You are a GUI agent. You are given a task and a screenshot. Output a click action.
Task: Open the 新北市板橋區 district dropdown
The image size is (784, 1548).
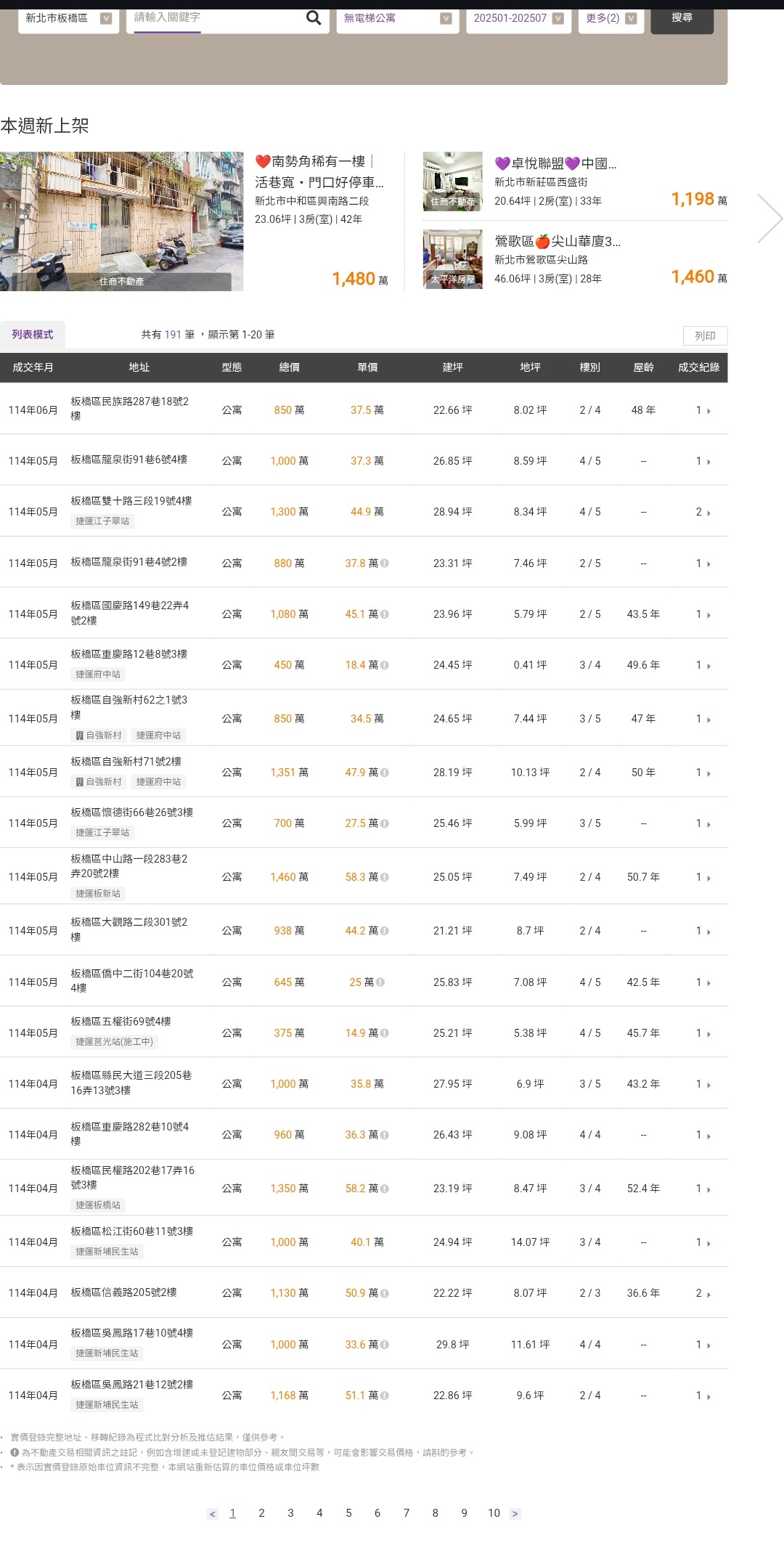tap(68, 18)
